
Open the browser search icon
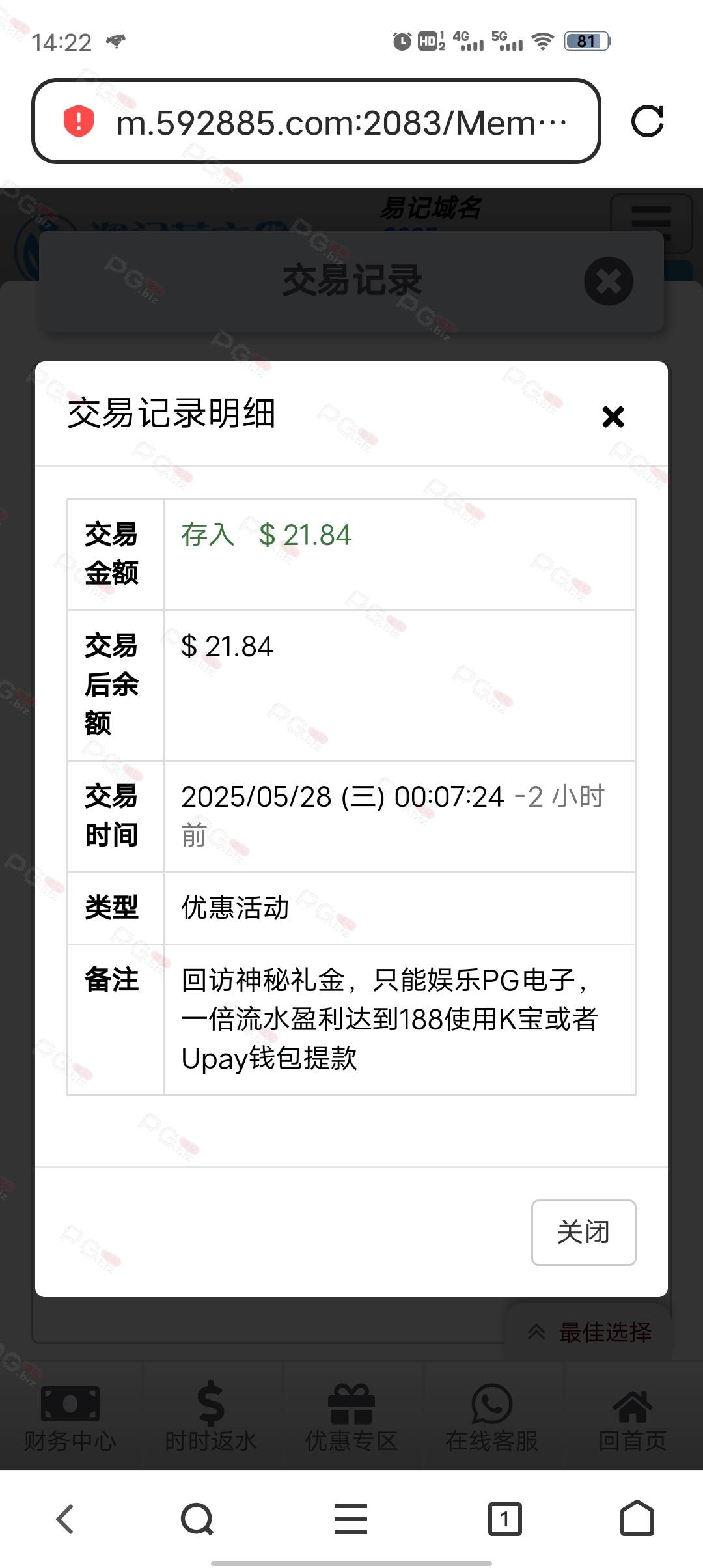(x=197, y=1519)
